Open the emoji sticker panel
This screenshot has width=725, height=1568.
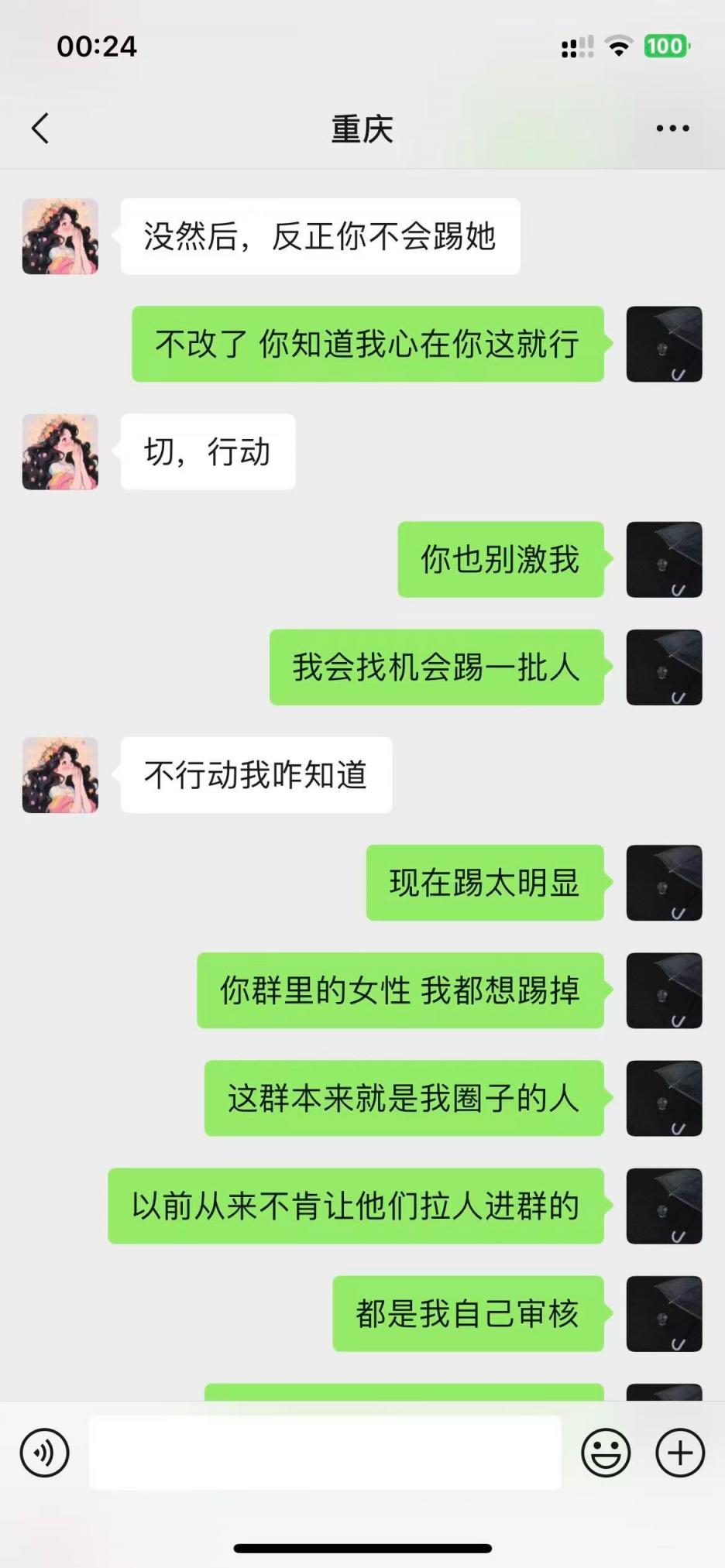tap(606, 1453)
